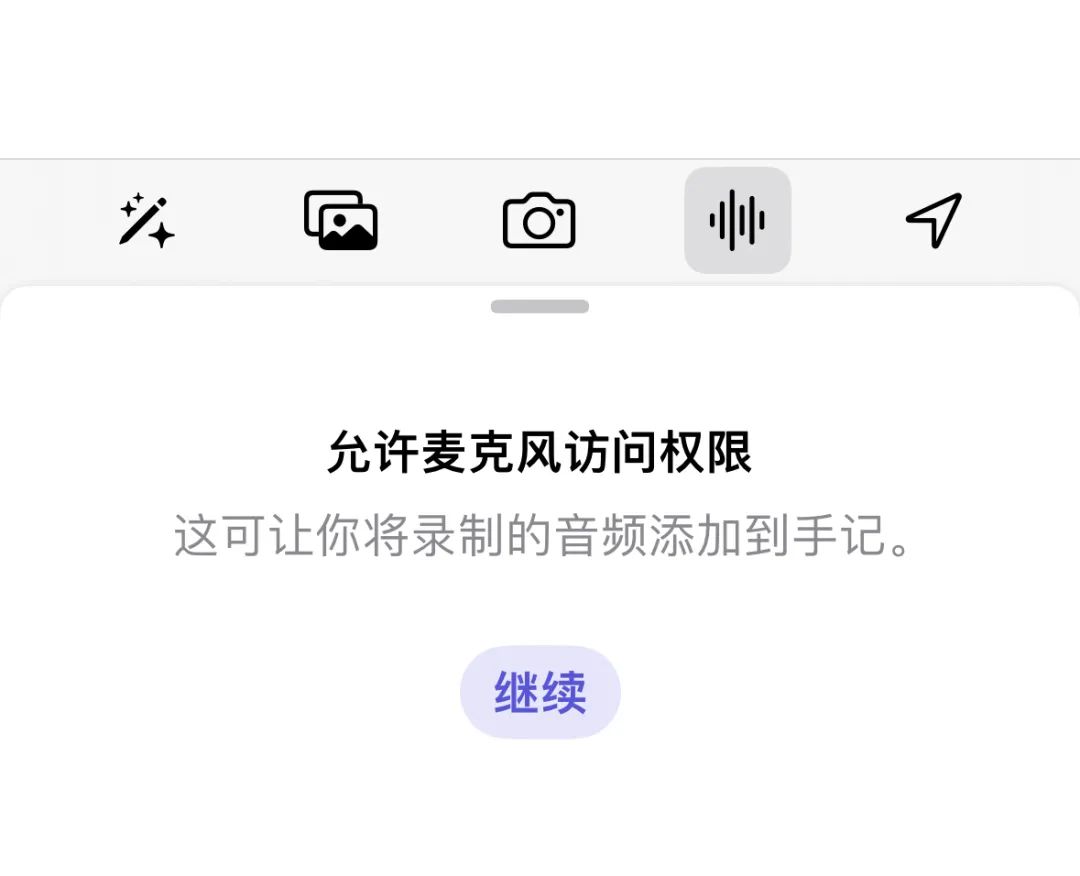Tap the audio recording waveform icon
The image size is (1080, 876).
tap(737, 220)
